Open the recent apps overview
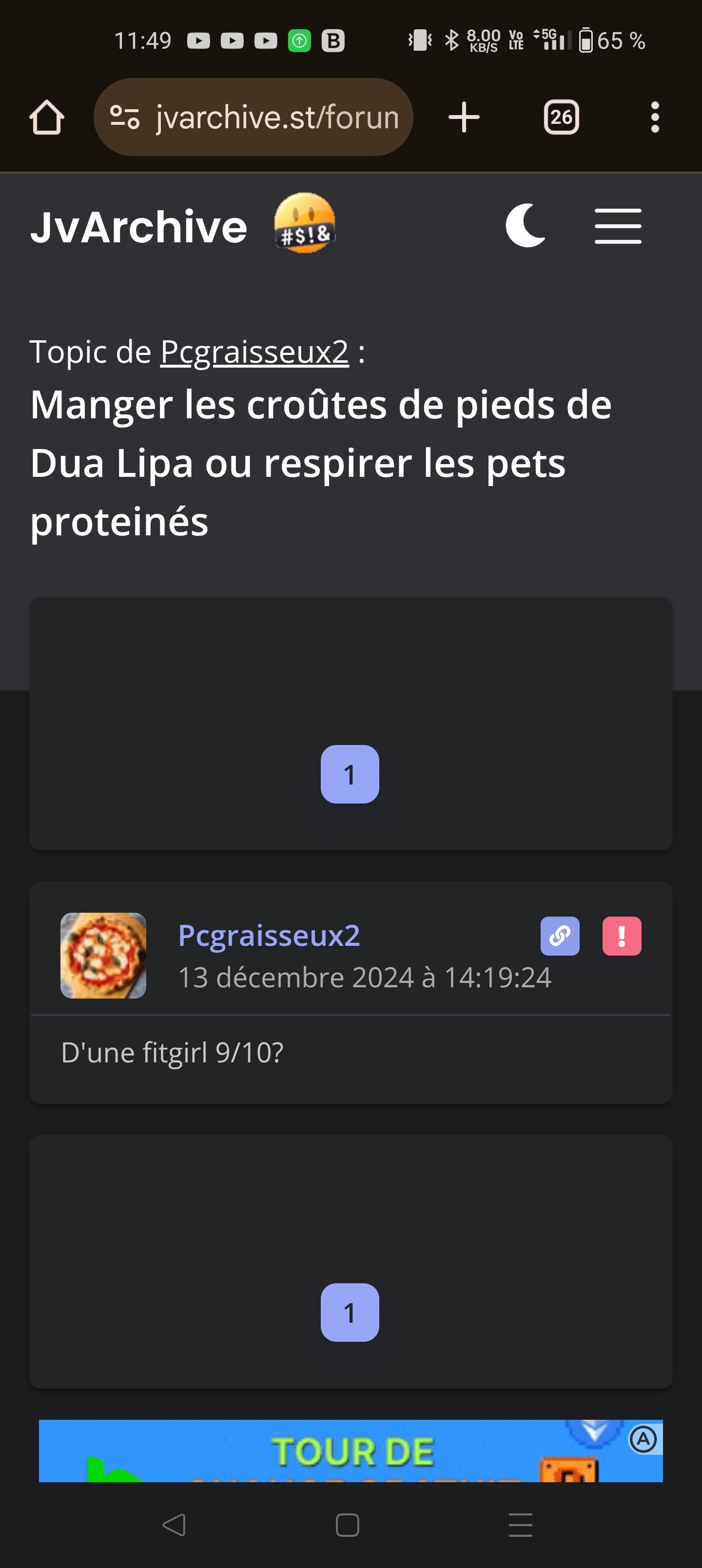Viewport: 702px width, 1568px height. (x=521, y=1525)
